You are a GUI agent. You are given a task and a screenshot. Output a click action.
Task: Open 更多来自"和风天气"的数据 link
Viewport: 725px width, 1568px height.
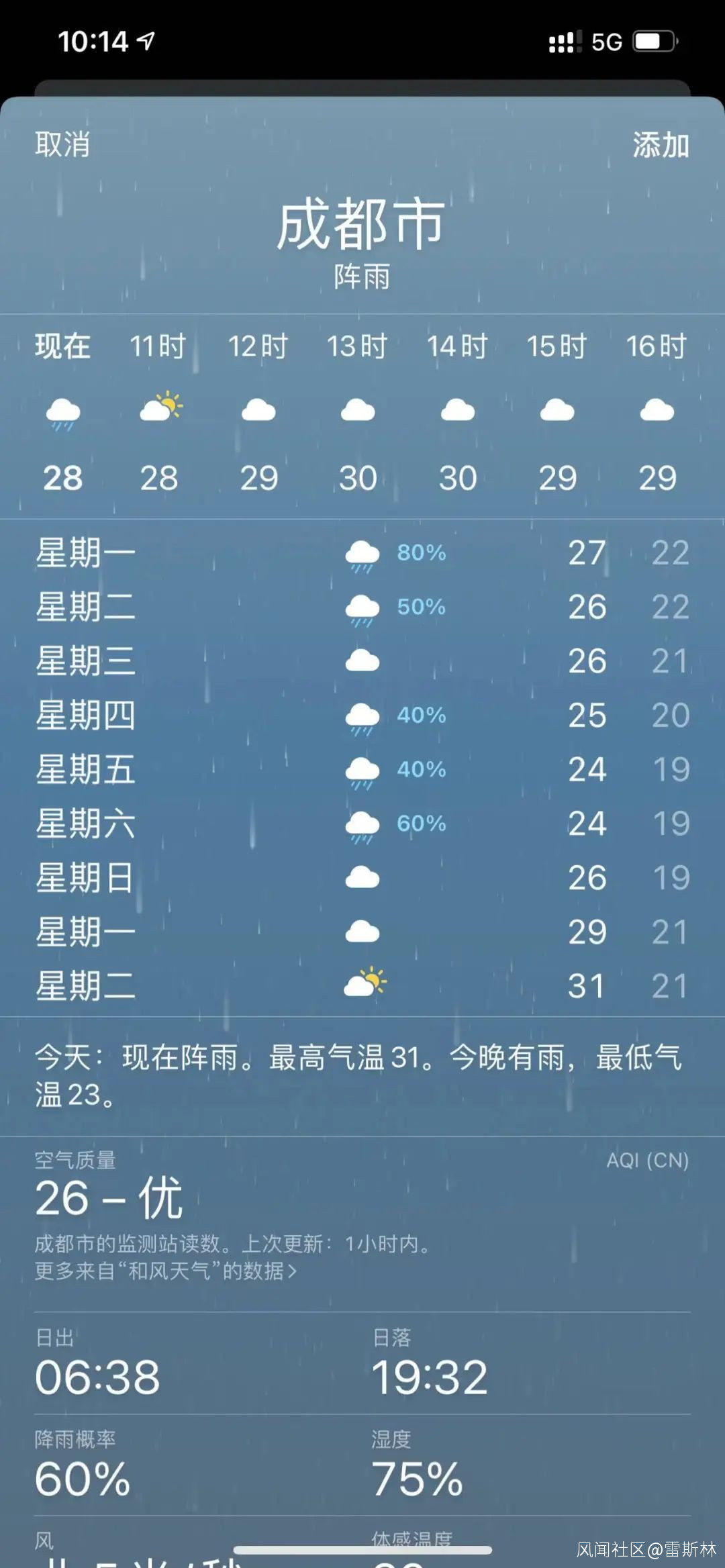pyautogui.click(x=166, y=1271)
